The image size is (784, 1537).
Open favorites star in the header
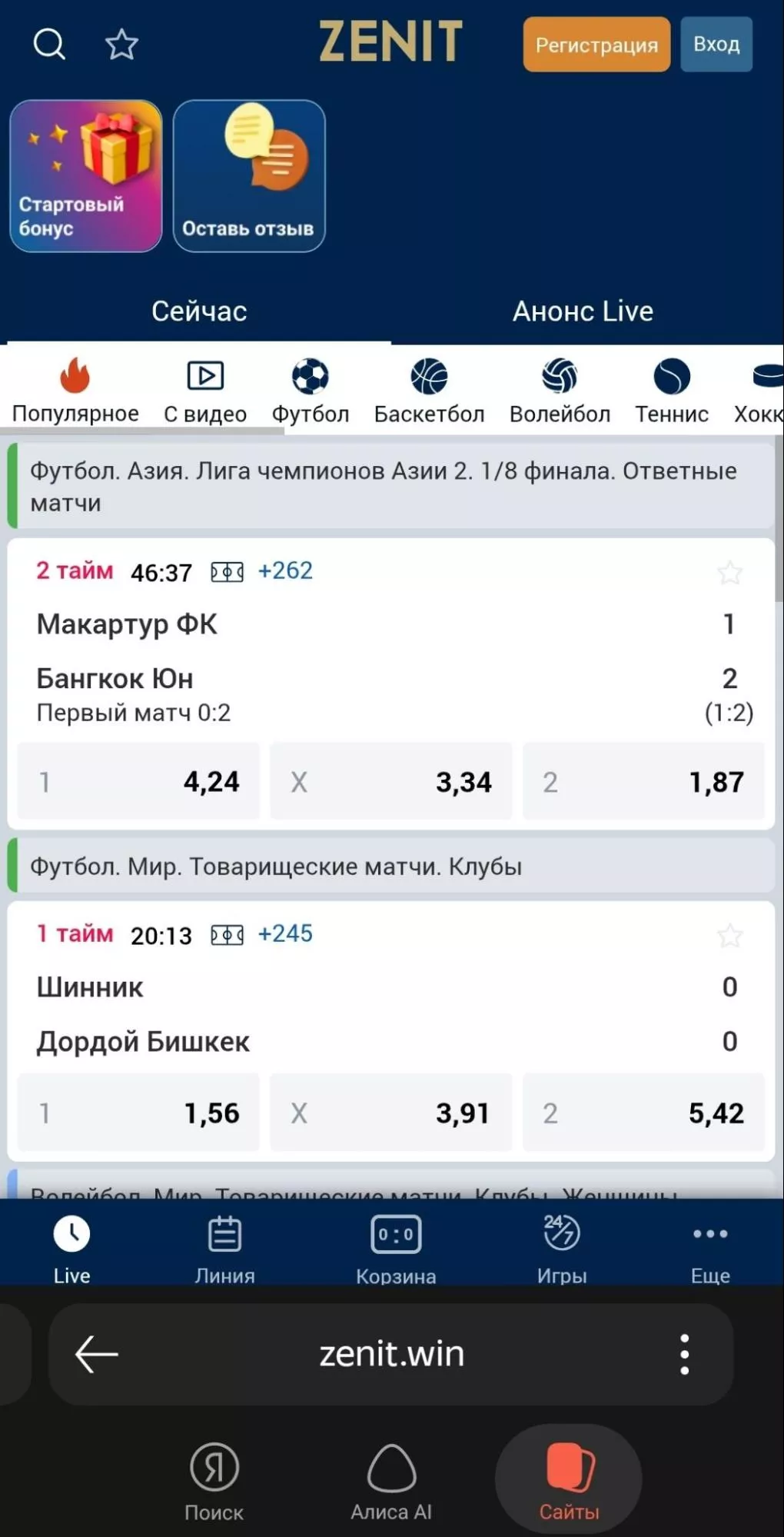tap(121, 45)
